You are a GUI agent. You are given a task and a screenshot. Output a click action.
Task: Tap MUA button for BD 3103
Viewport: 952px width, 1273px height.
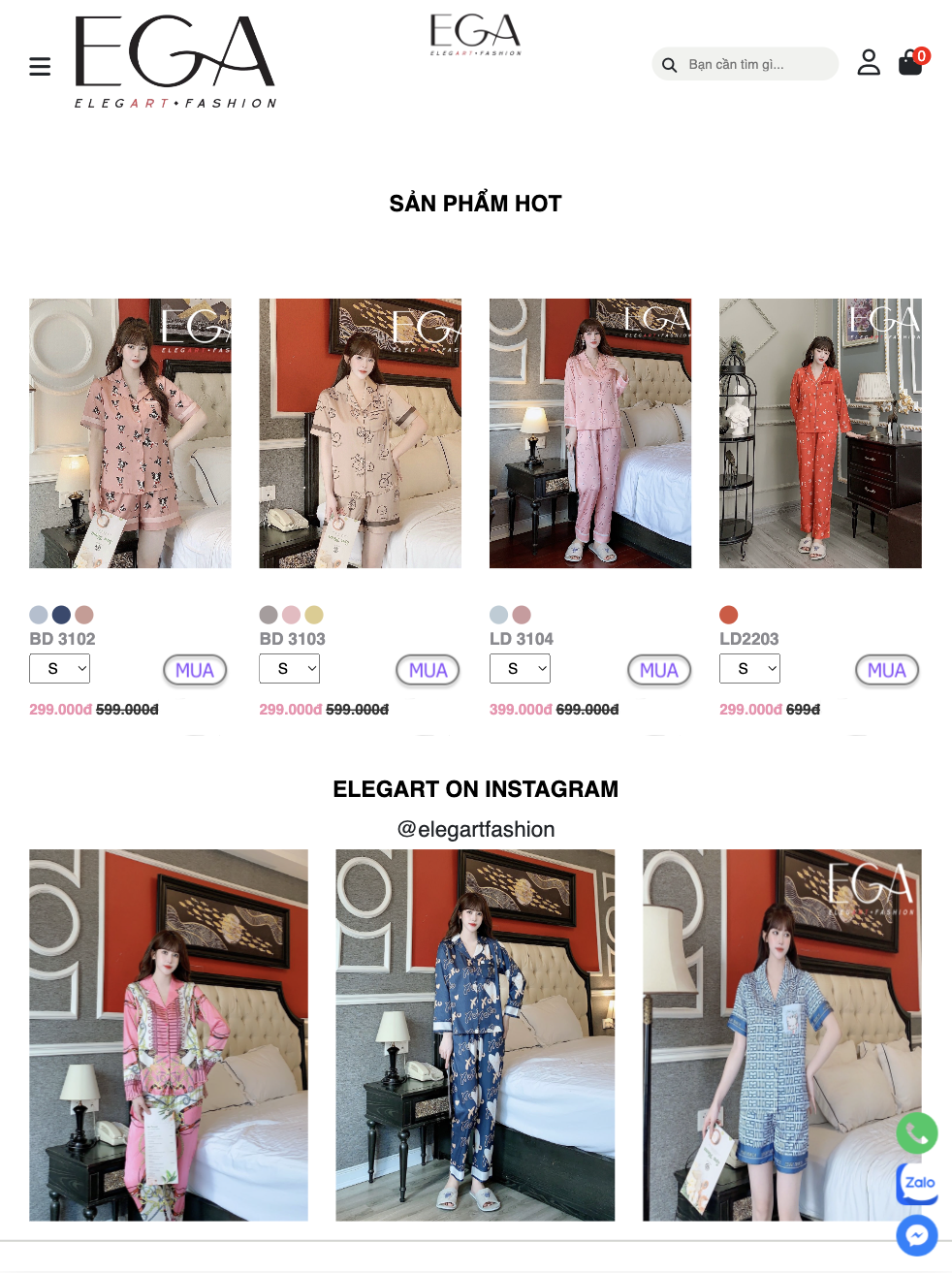(x=428, y=670)
